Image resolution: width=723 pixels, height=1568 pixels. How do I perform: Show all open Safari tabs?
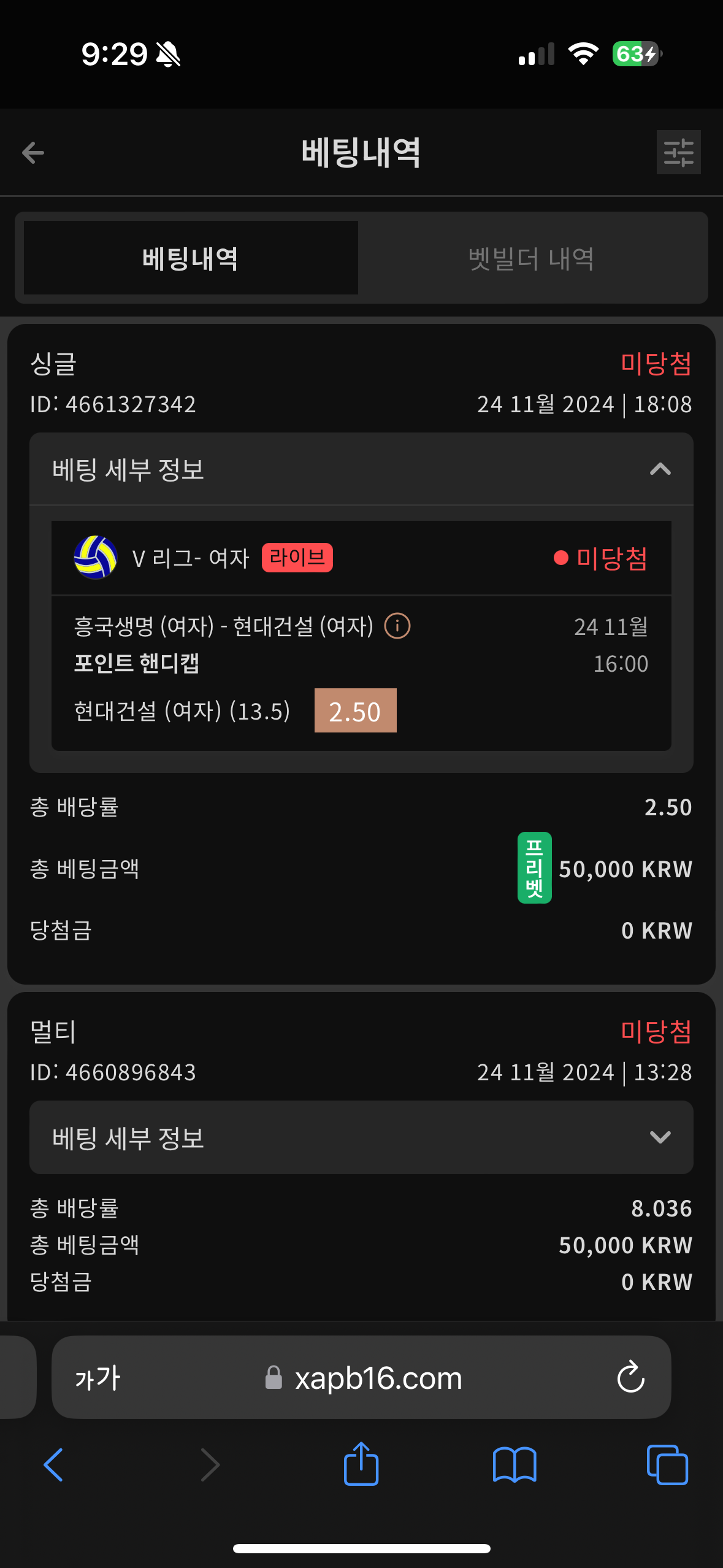click(x=667, y=1464)
